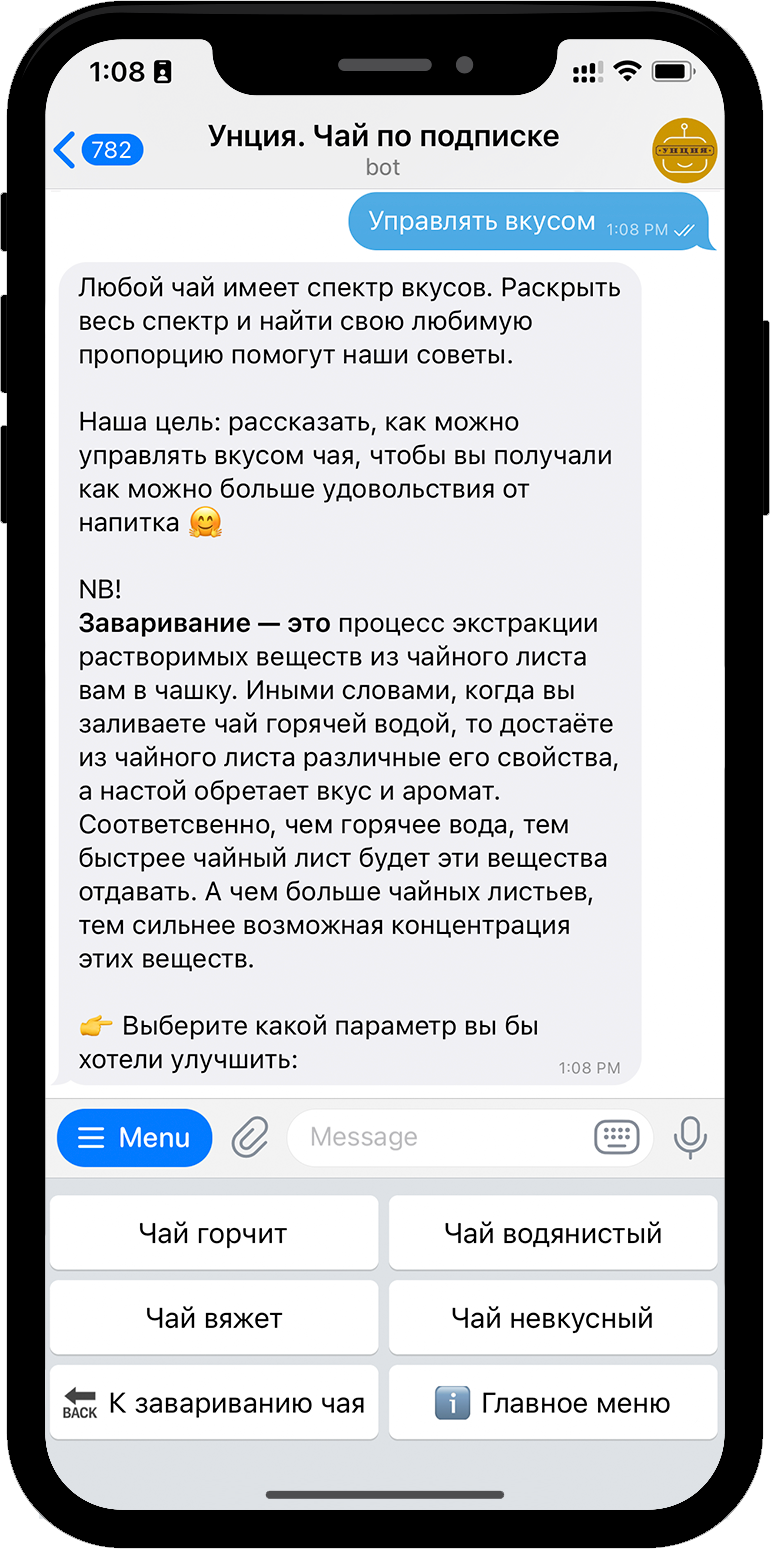770x1549 pixels.
Task: Select the Чай горчит option
Action: coord(213,1233)
